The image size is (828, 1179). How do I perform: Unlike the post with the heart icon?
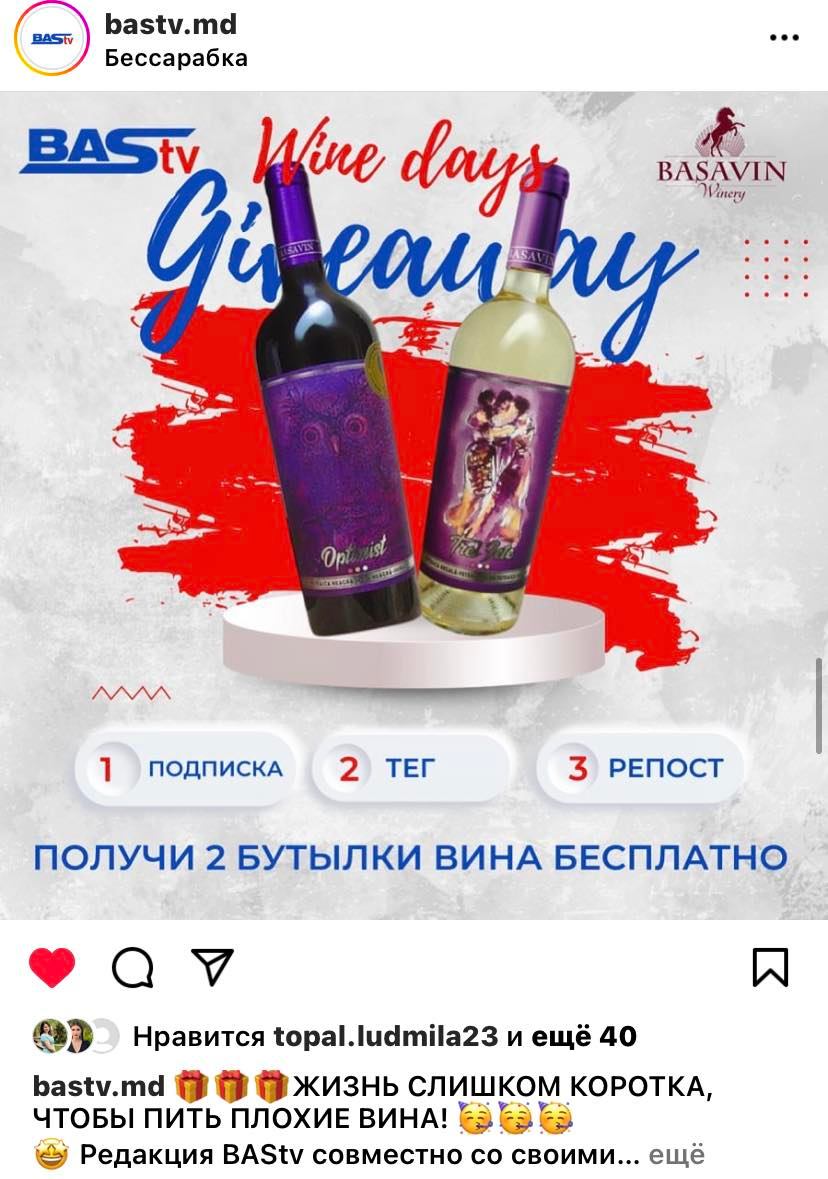click(52, 967)
